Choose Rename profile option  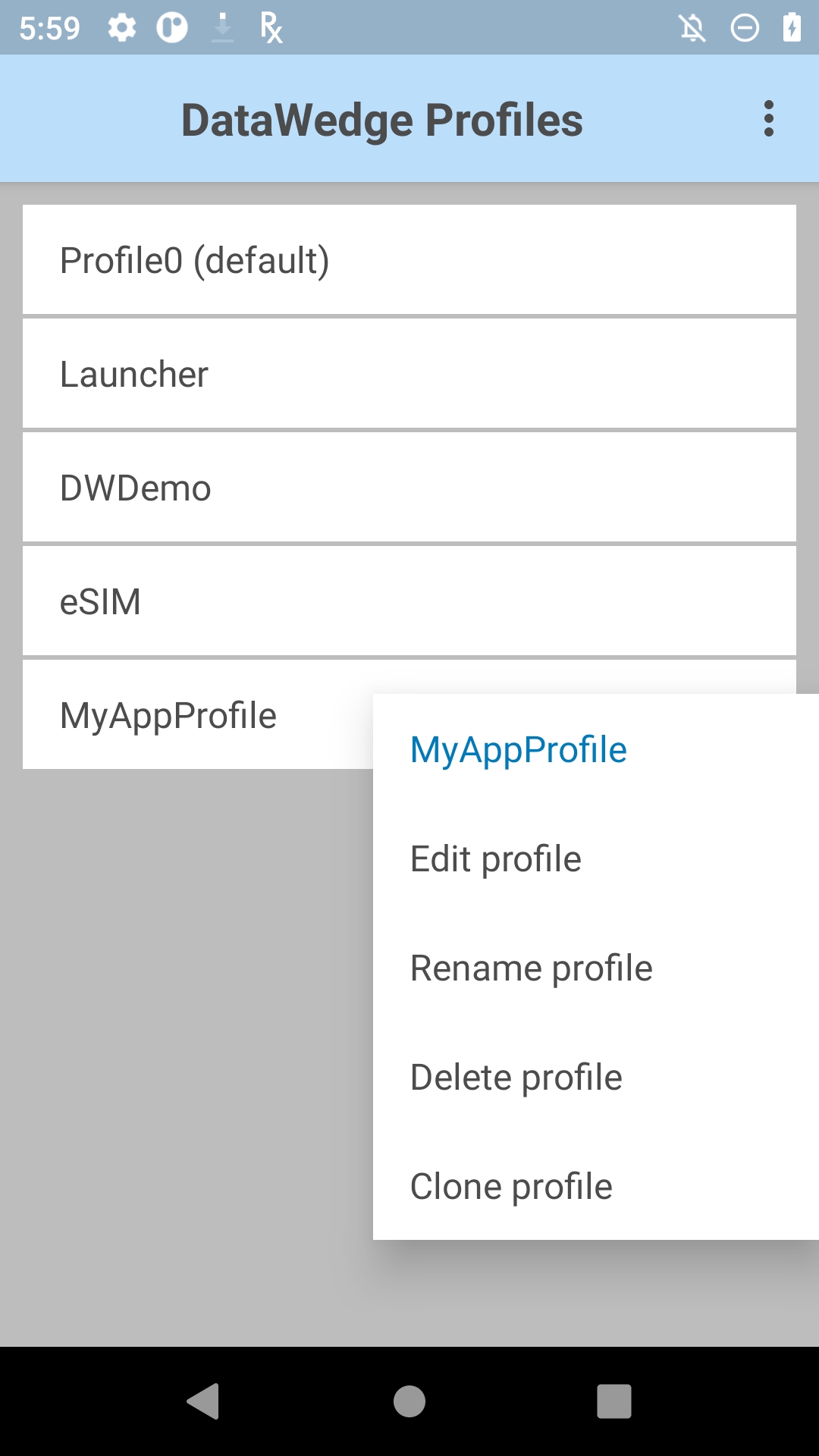pos(596,968)
